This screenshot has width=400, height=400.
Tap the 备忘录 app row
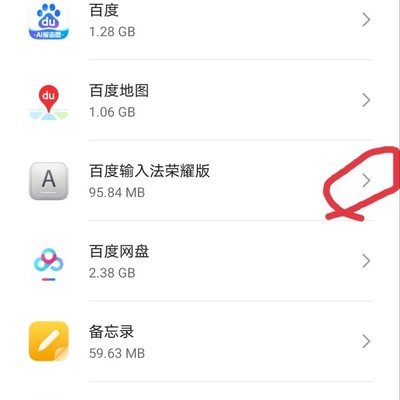click(200, 341)
